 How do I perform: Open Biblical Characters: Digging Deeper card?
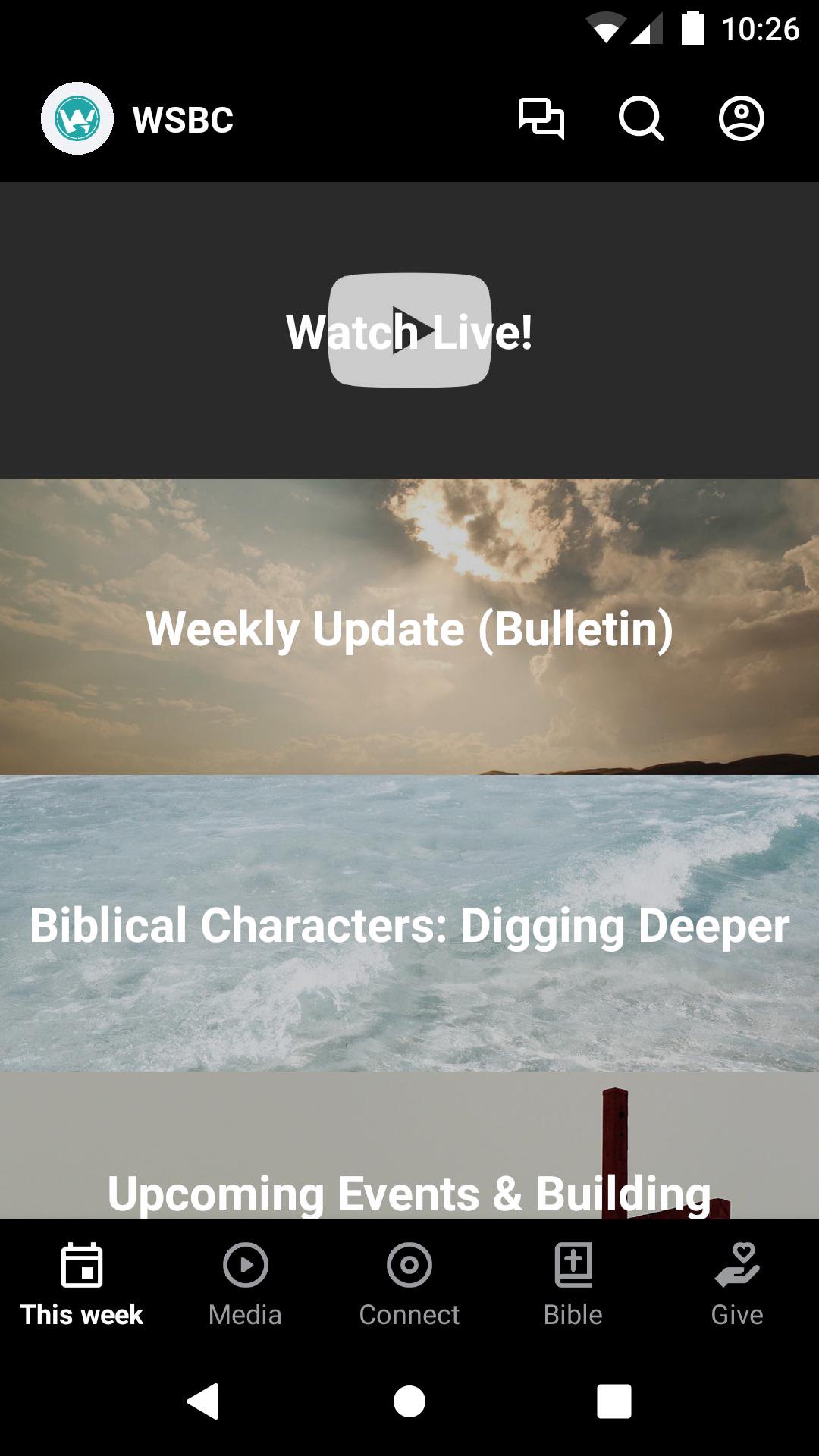point(409,924)
